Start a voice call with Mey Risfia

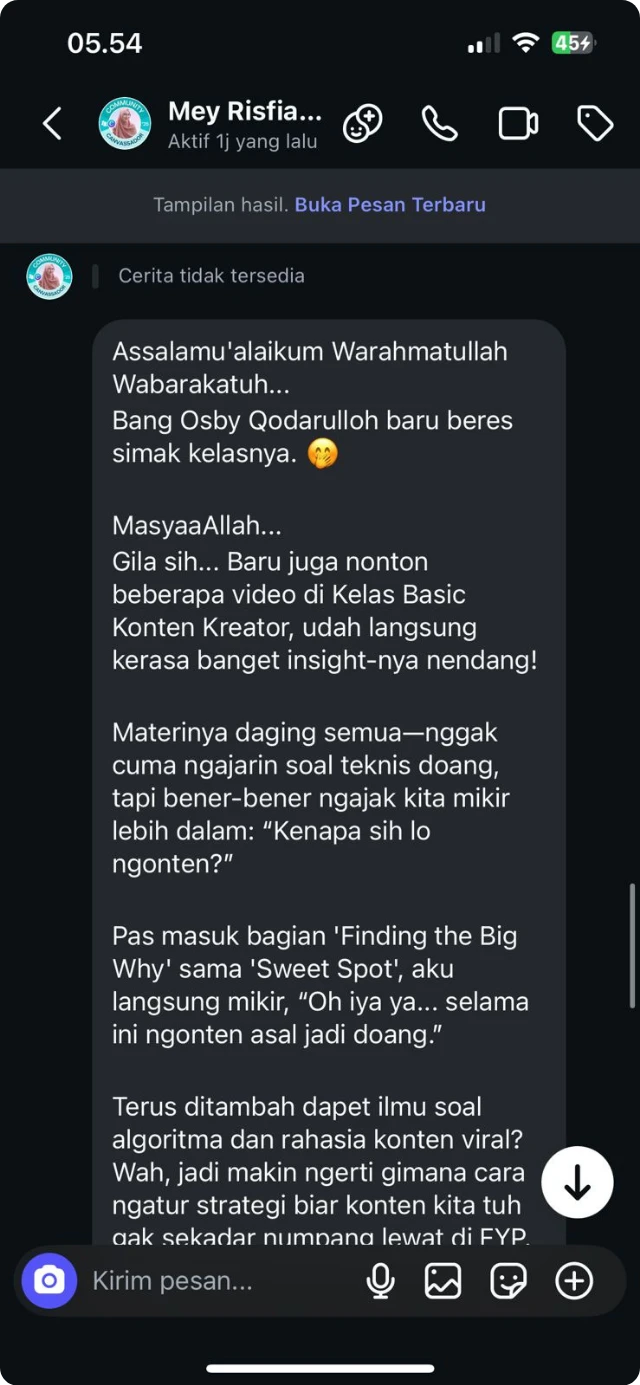440,124
